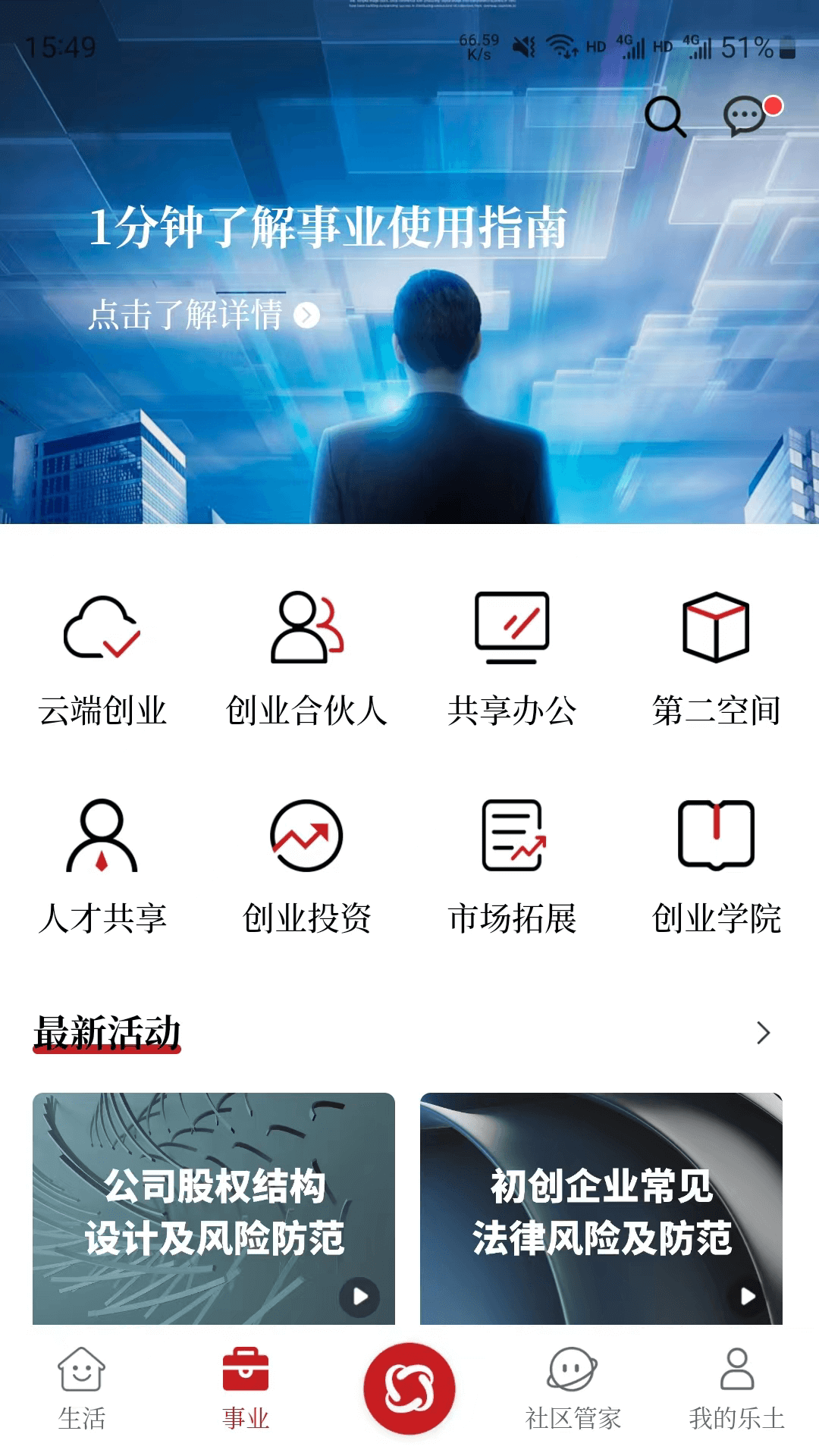Open the 初创企业常见法律风险及防范 card
The height and width of the screenshot is (1456, 819).
click(601, 1209)
